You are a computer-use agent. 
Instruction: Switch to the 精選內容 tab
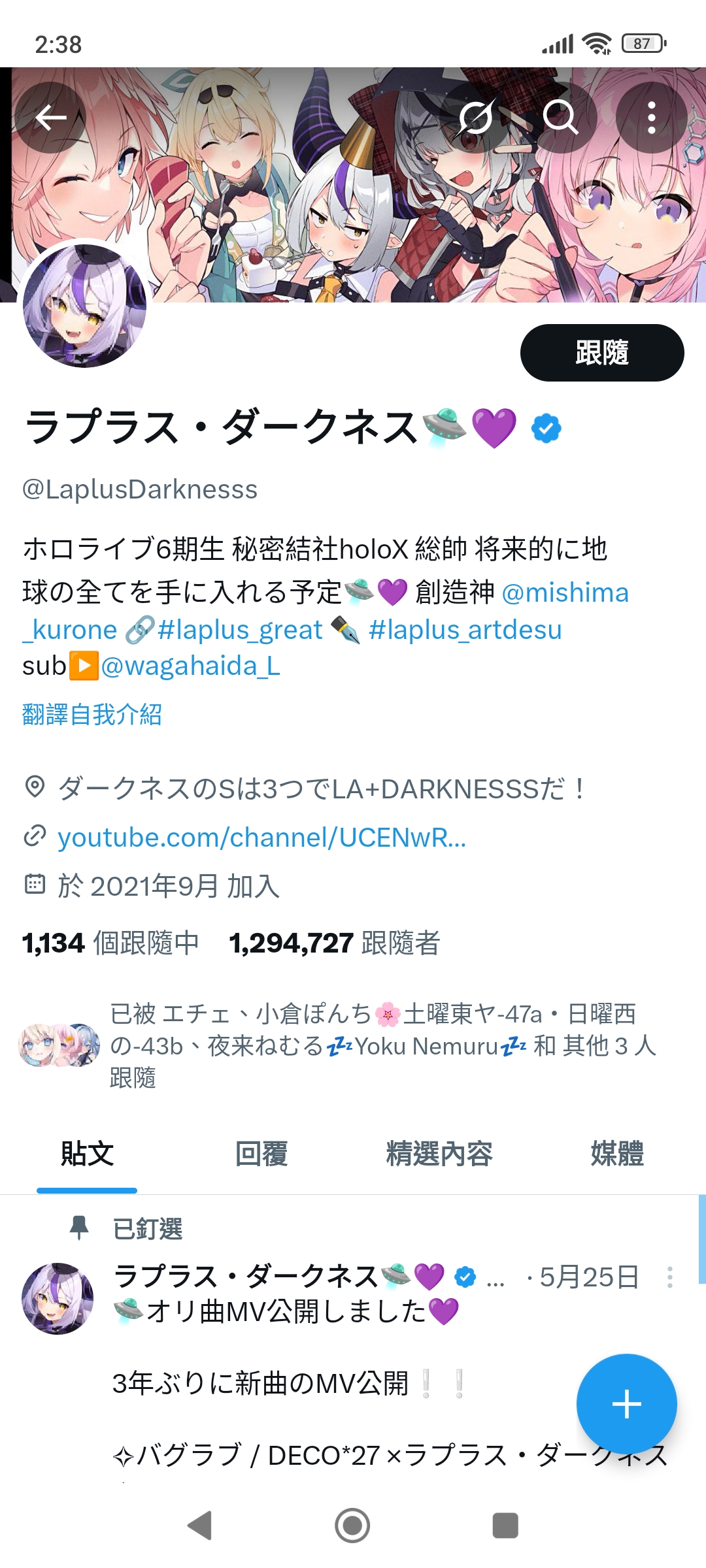(x=439, y=1153)
